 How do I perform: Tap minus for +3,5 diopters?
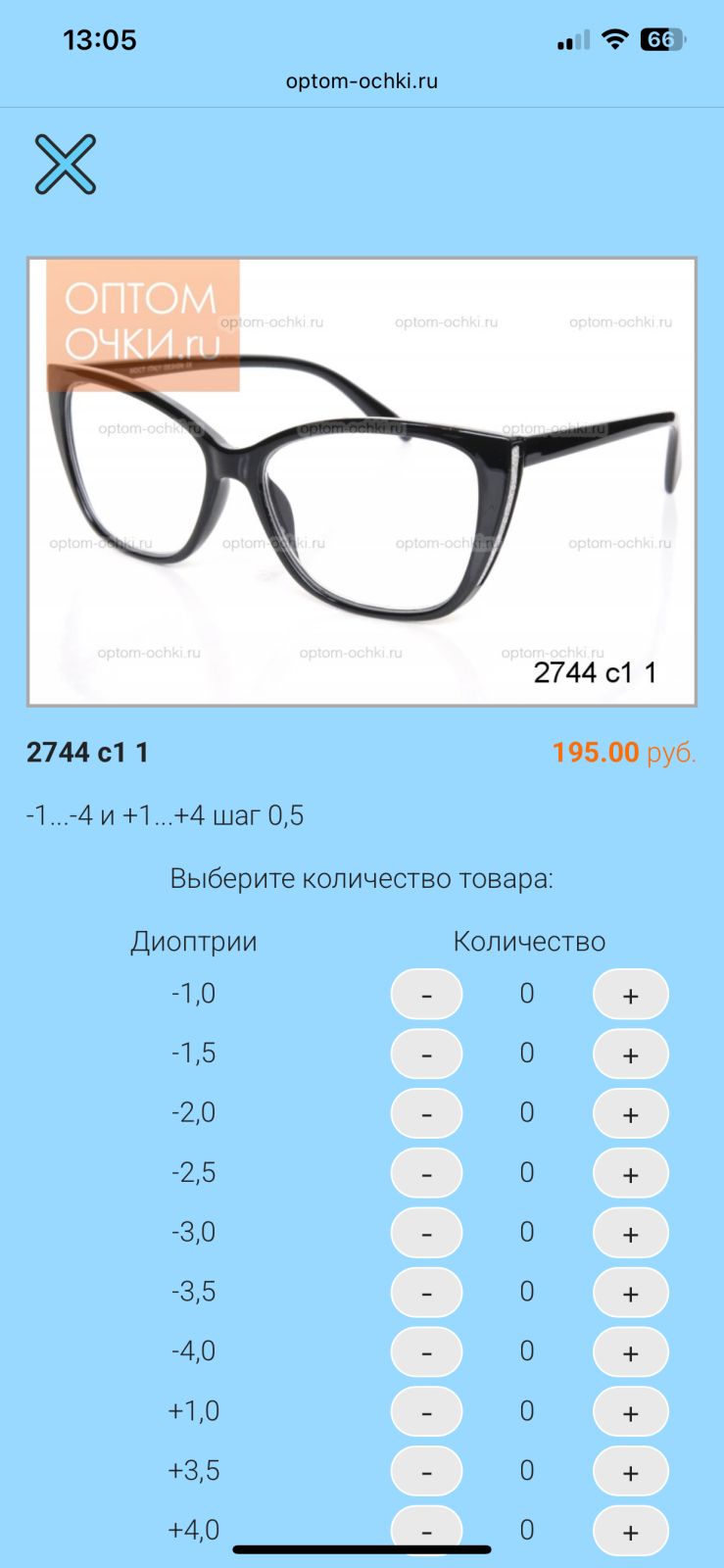tap(426, 1472)
